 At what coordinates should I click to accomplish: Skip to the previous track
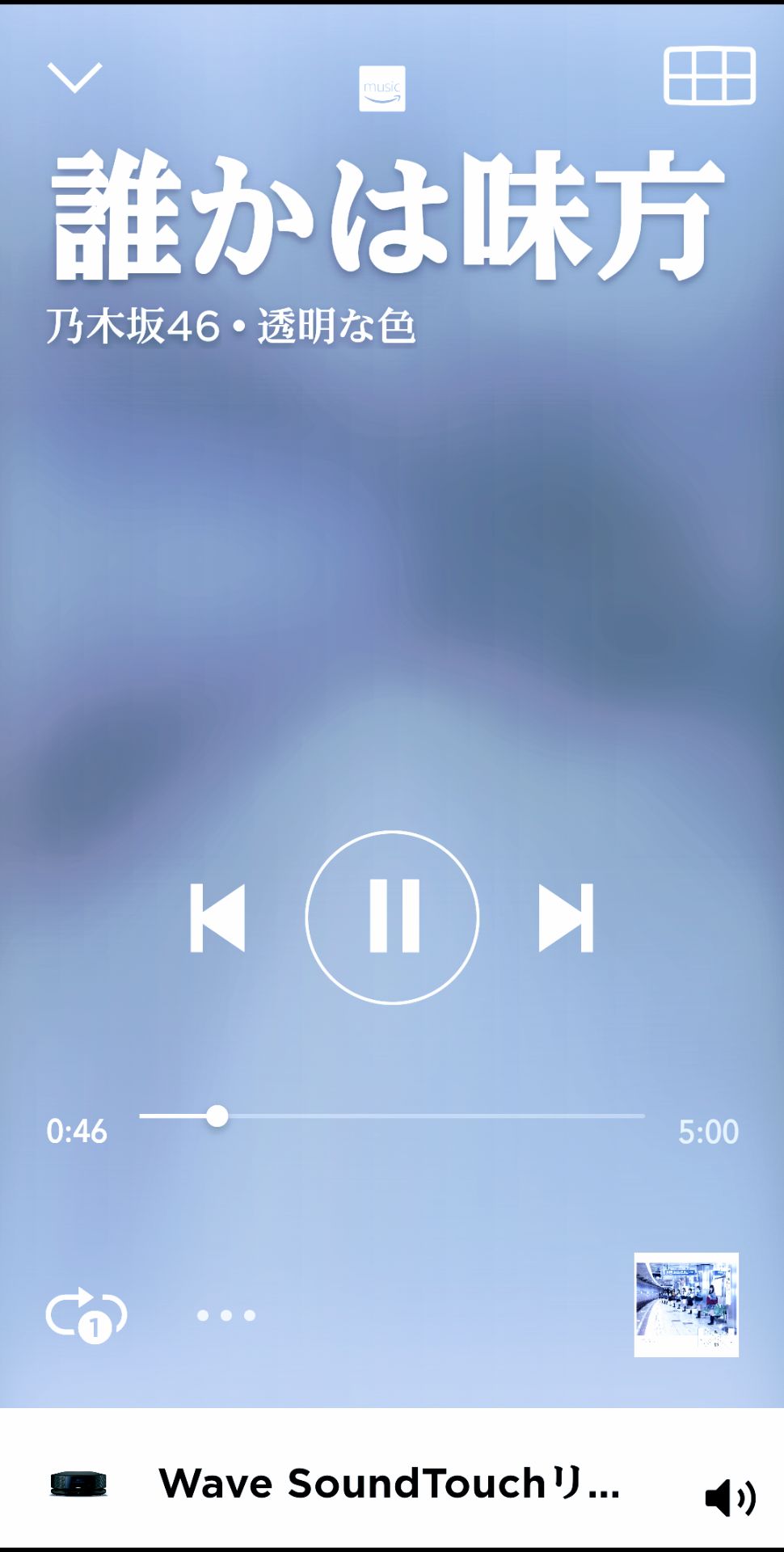(x=217, y=917)
